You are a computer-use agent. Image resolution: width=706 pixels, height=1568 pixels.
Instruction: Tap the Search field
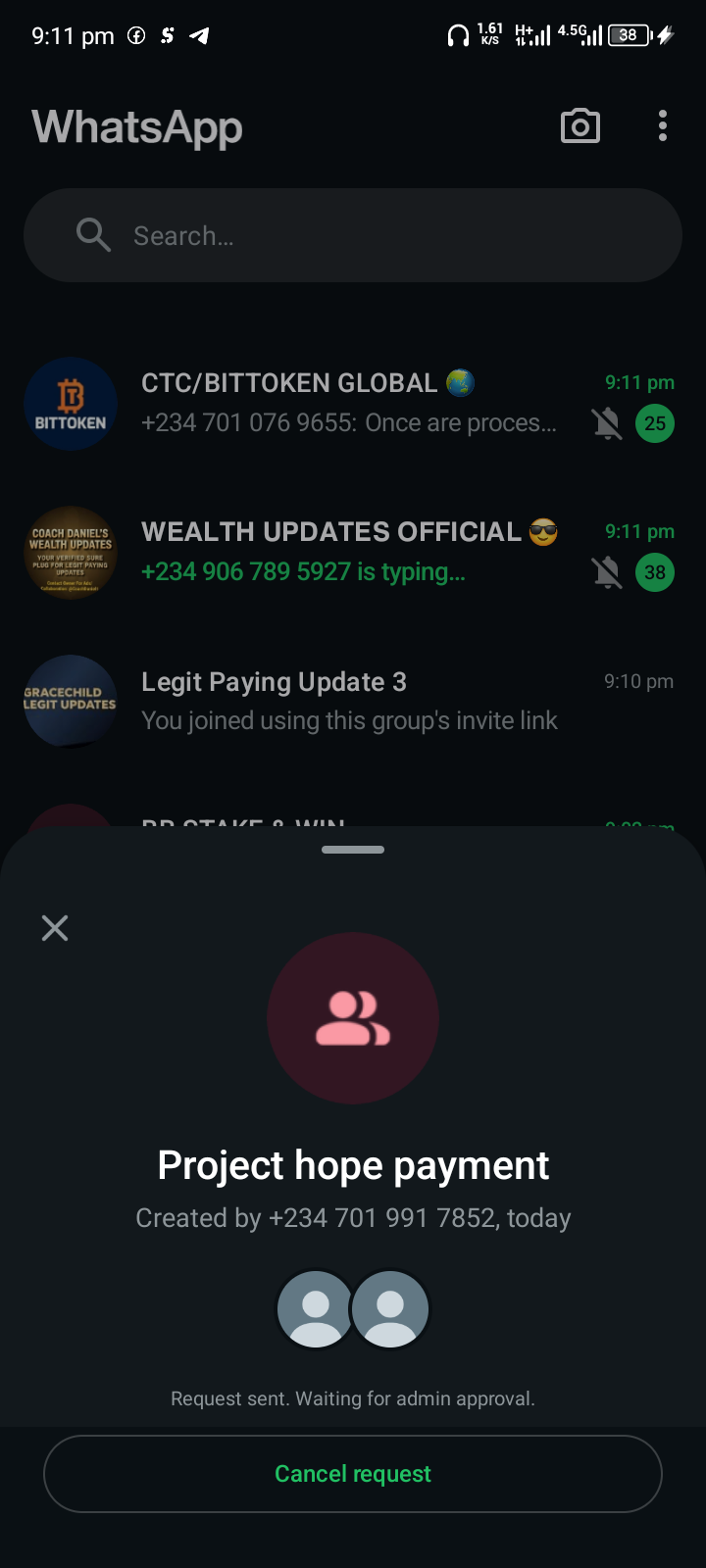click(x=353, y=235)
